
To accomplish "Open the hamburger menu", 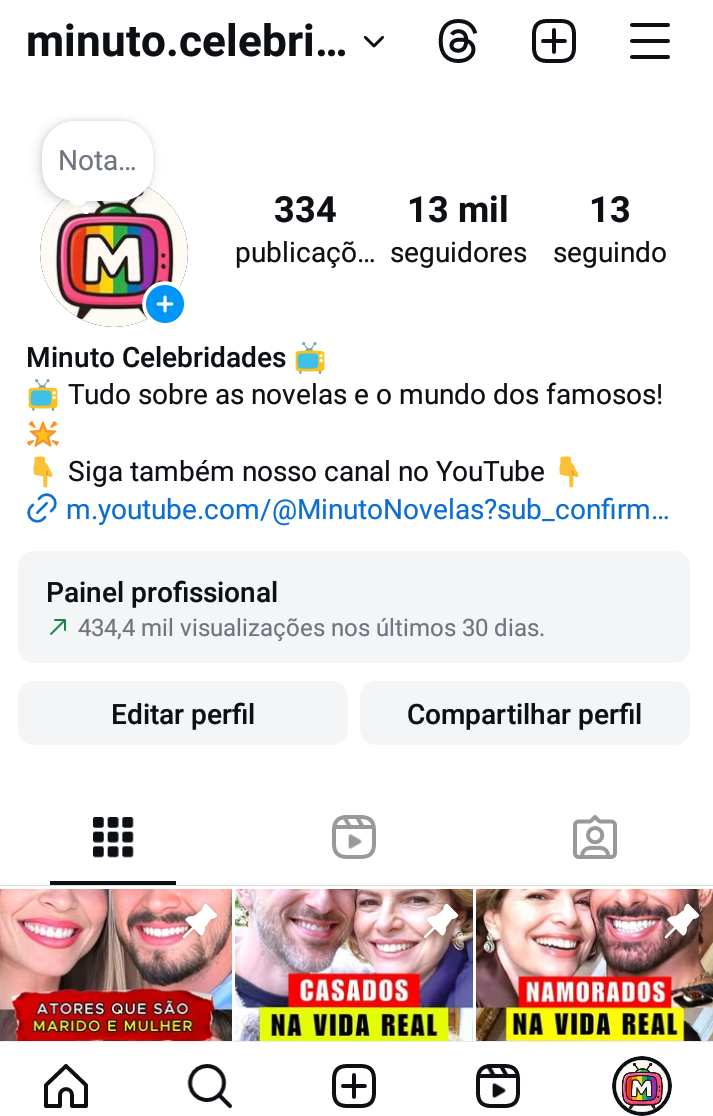I will (650, 42).
